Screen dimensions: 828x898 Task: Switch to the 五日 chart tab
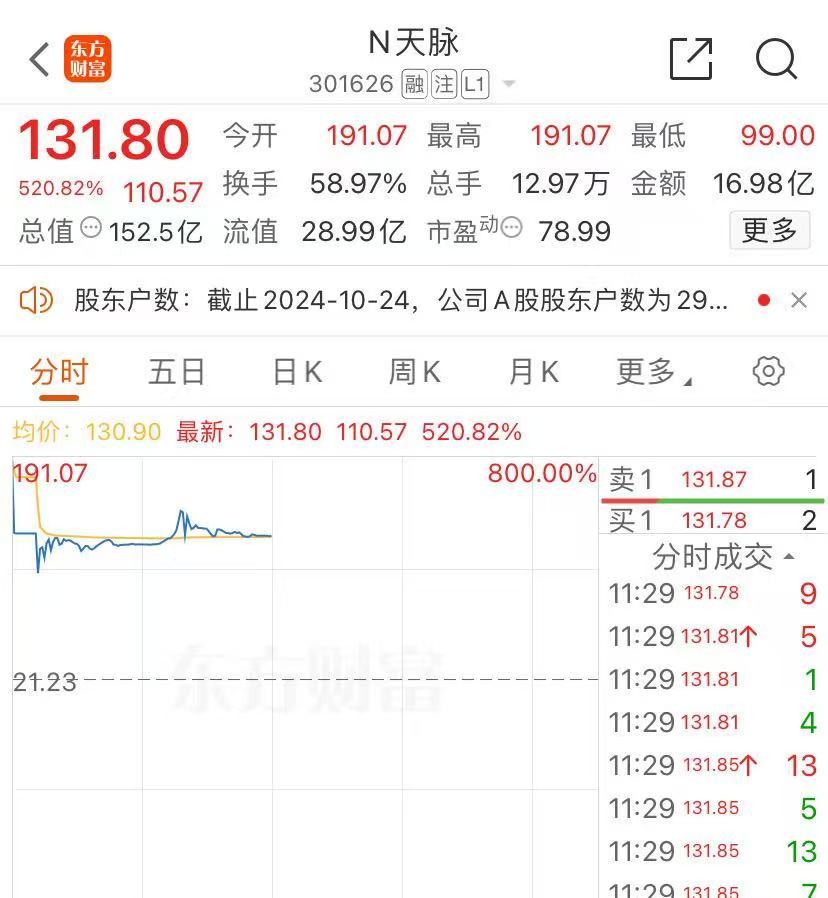[x=176, y=372]
